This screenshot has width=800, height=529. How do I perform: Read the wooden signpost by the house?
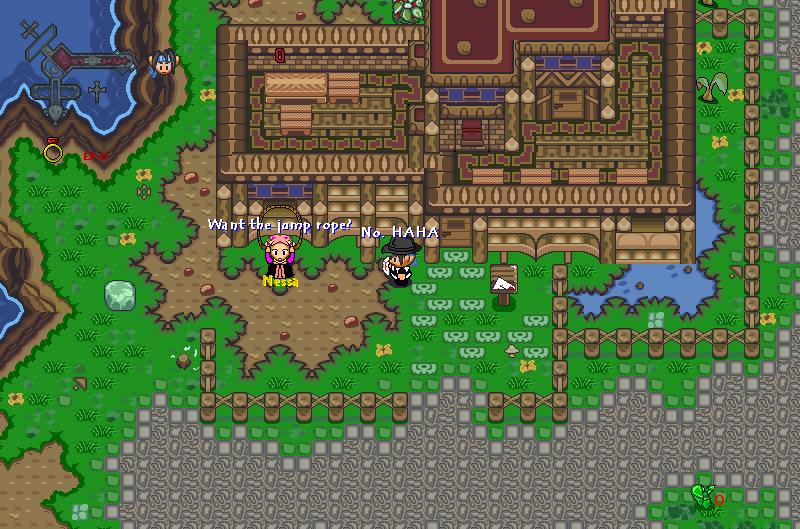[x=504, y=286]
